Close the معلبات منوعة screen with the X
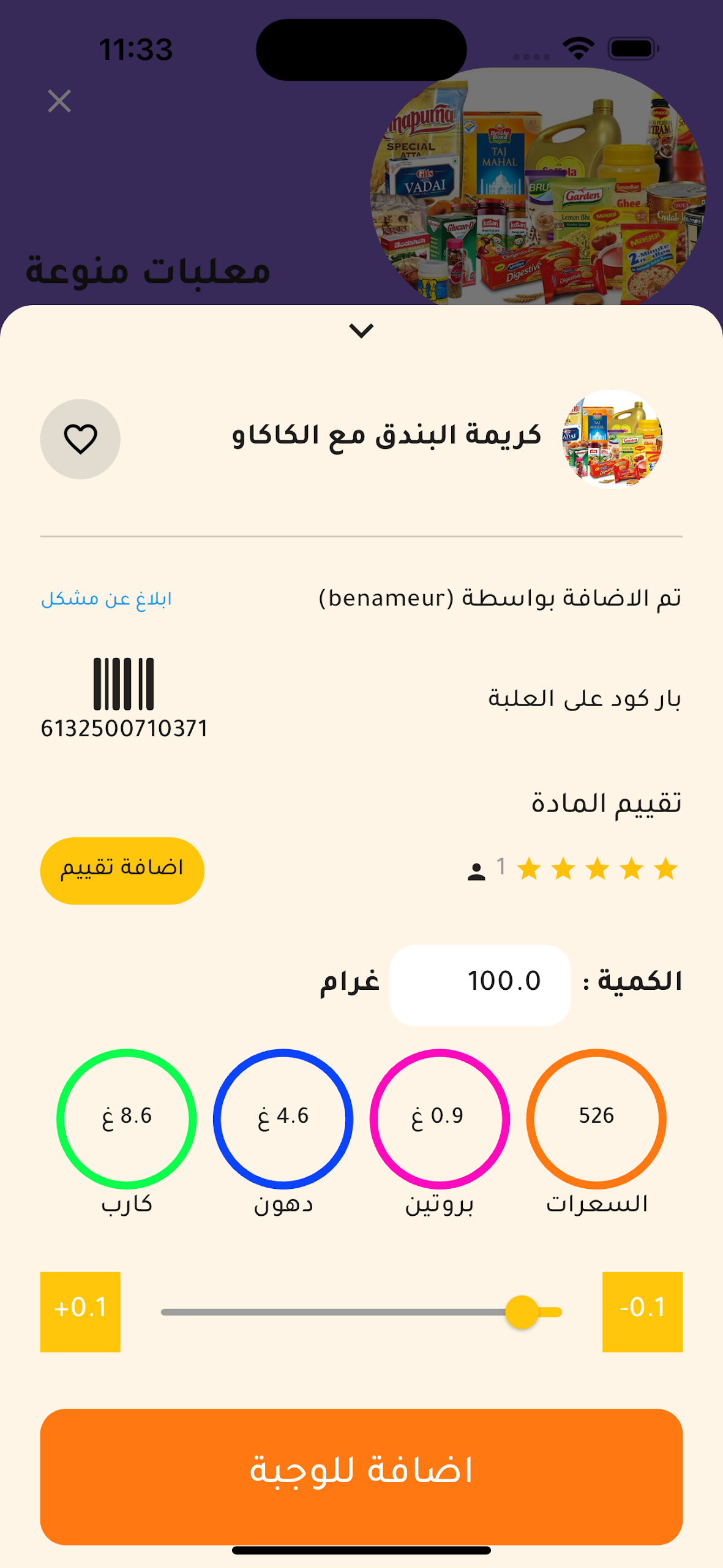This screenshot has width=723, height=1568. point(58,100)
